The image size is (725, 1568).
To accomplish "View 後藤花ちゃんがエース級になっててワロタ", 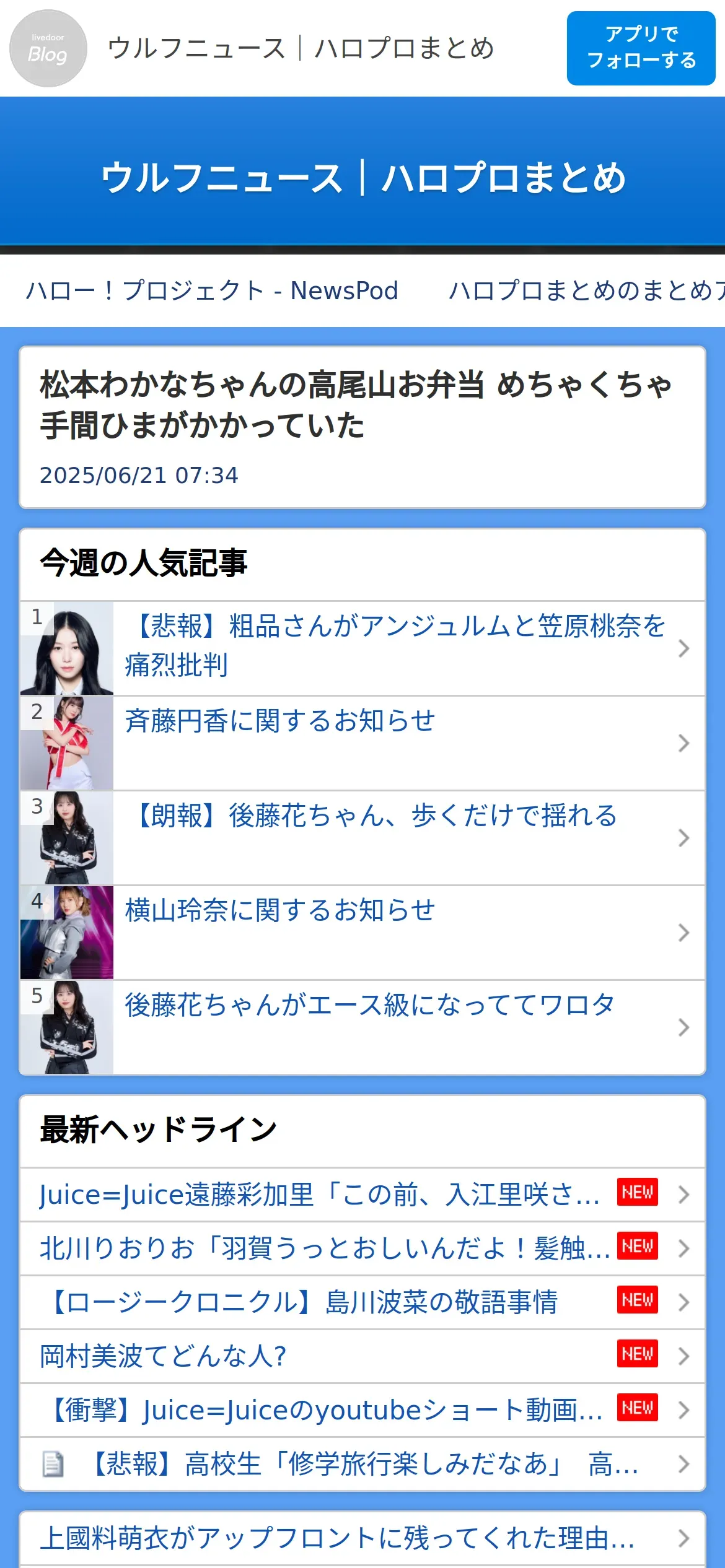I will click(x=369, y=1006).
